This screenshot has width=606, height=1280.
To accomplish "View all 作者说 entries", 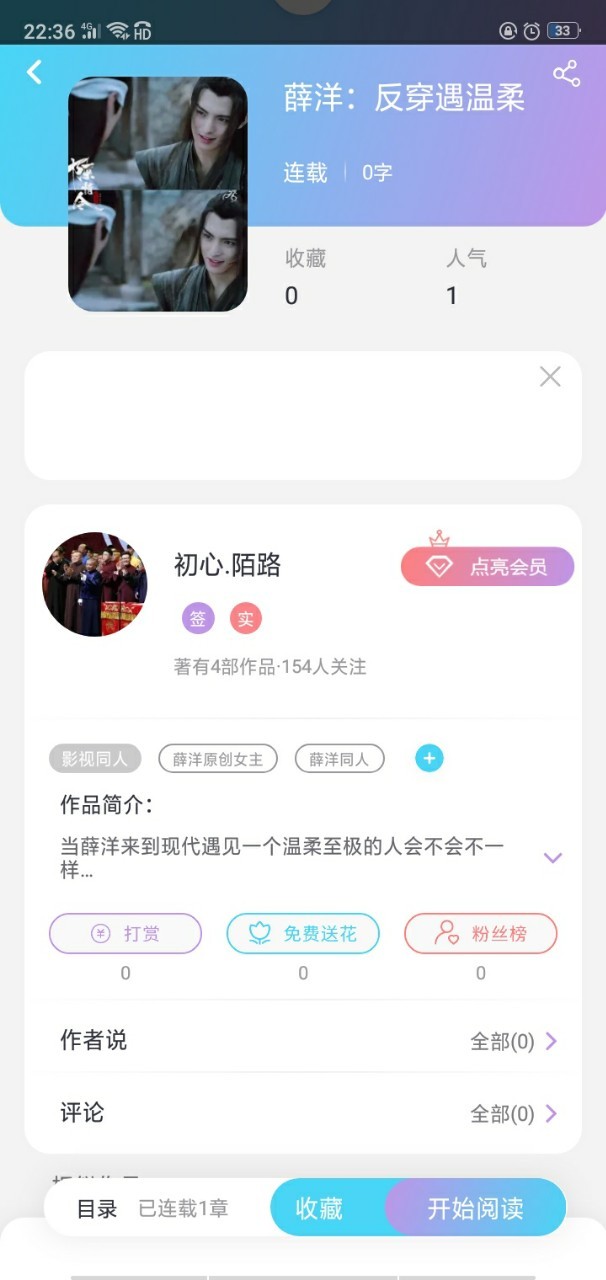I will pos(513,1042).
